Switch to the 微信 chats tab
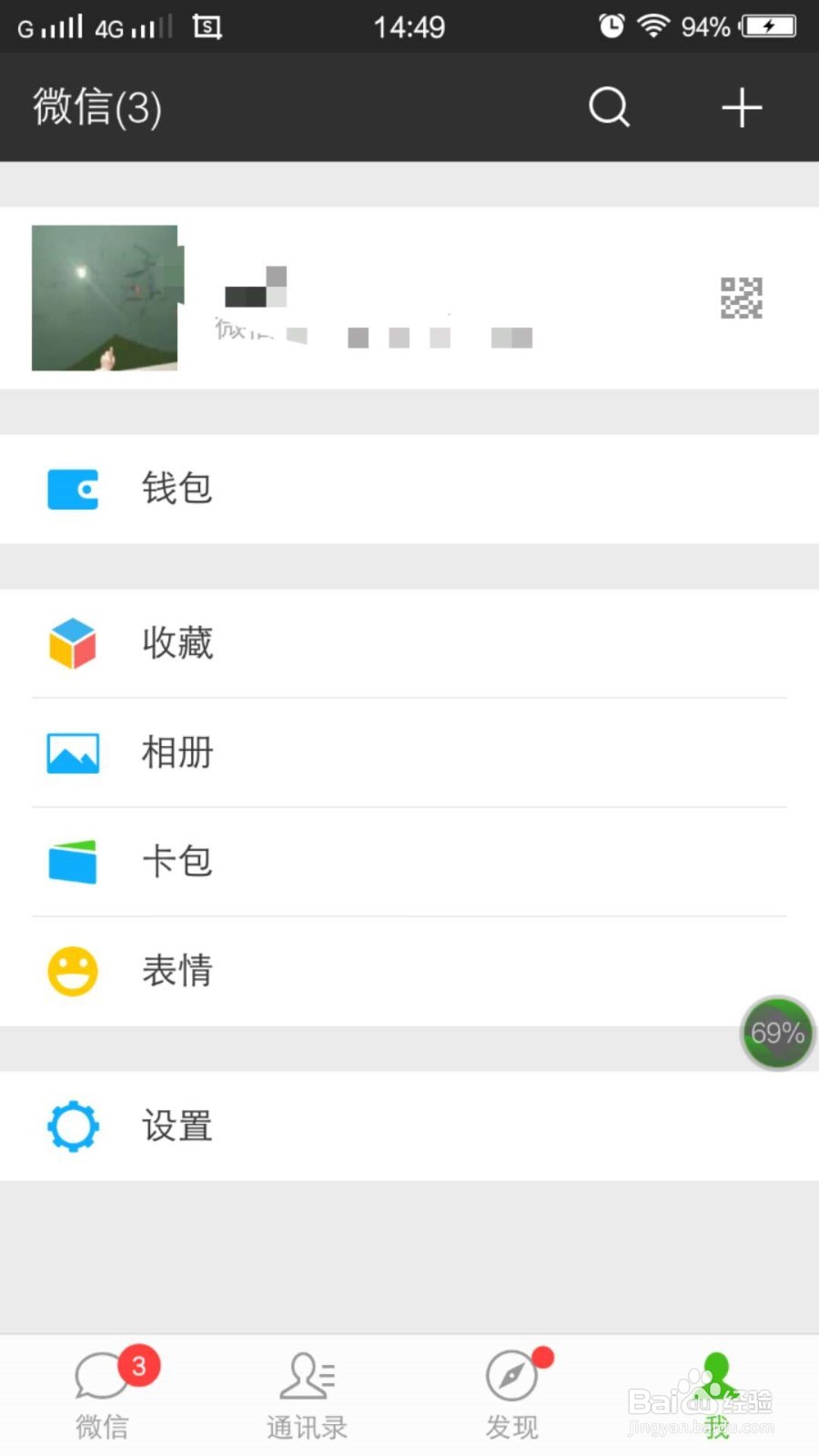Screen dimensions: 819x1456 [x=101, y=1392]
